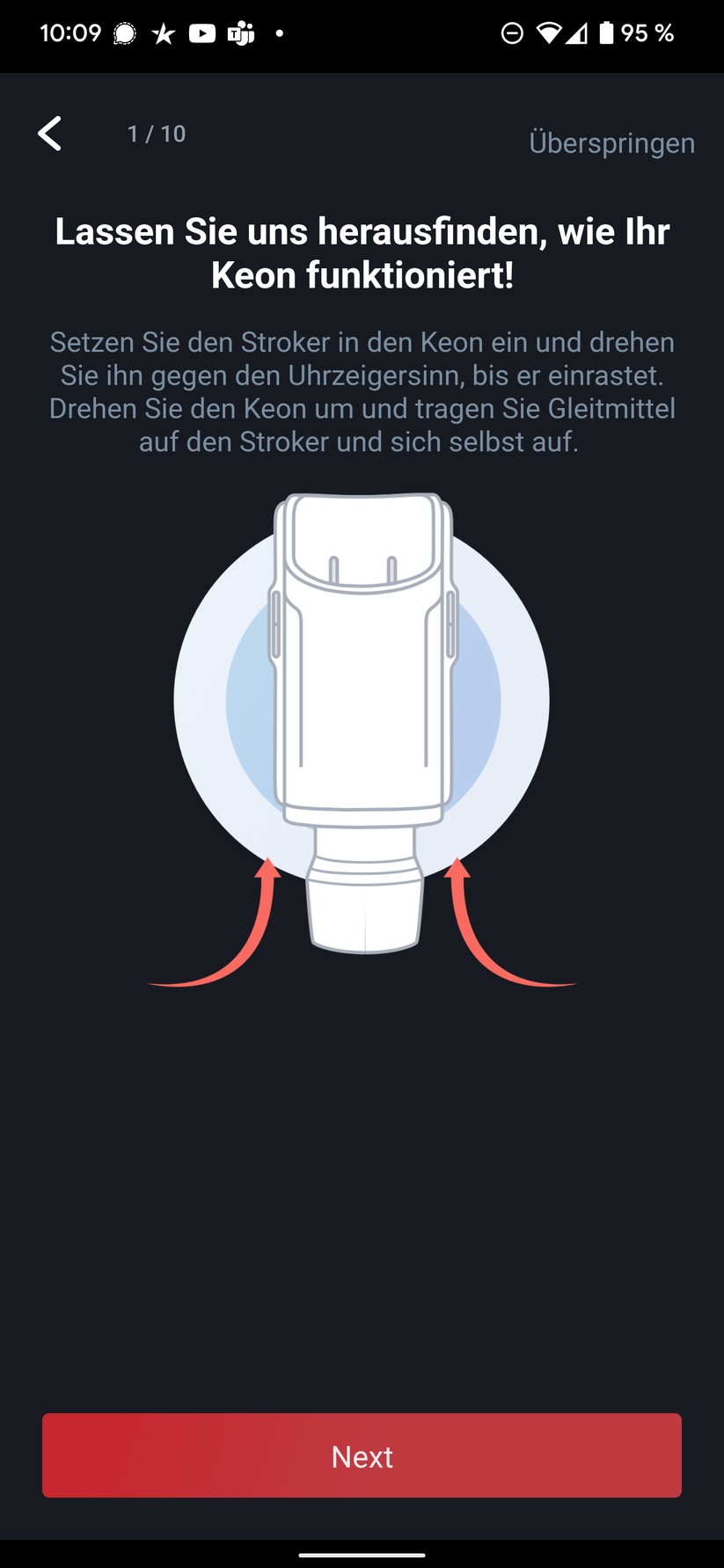Tap the 1 / 10 step indicator
Image resolution: width=724 pixels, height=1568 pixels.
click(x=157, y=134)
